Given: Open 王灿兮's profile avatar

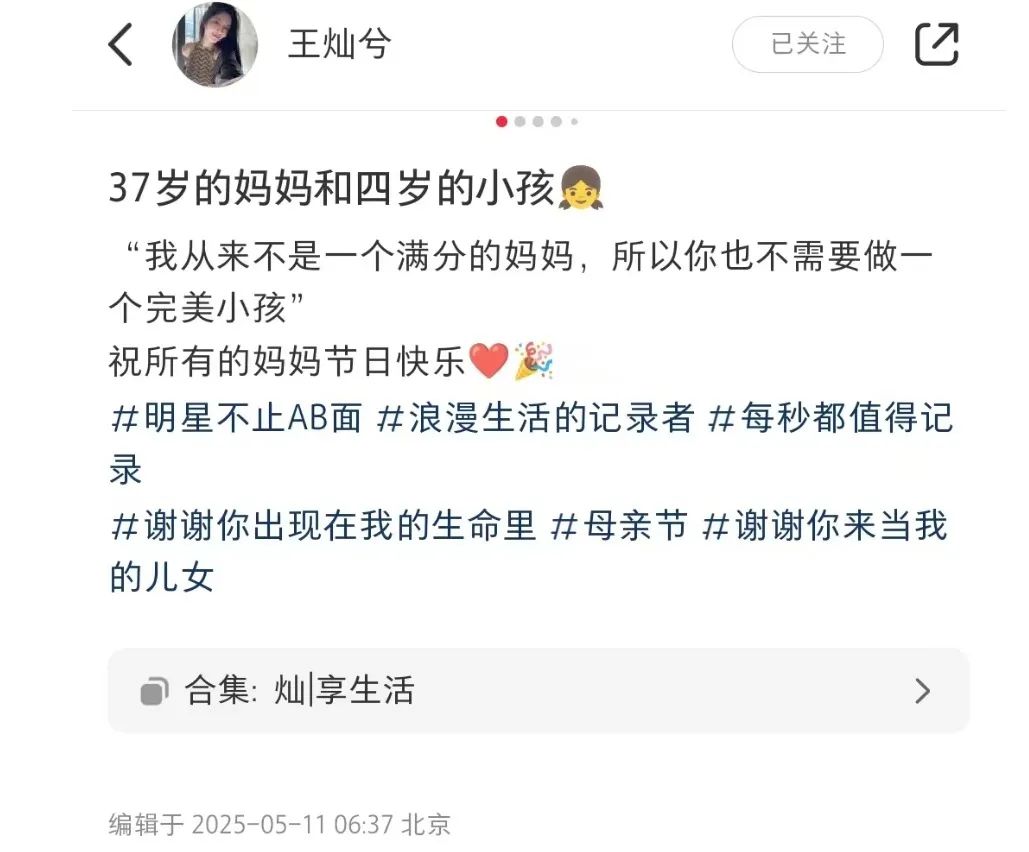Looking at the screenshot, I should 214,45.
